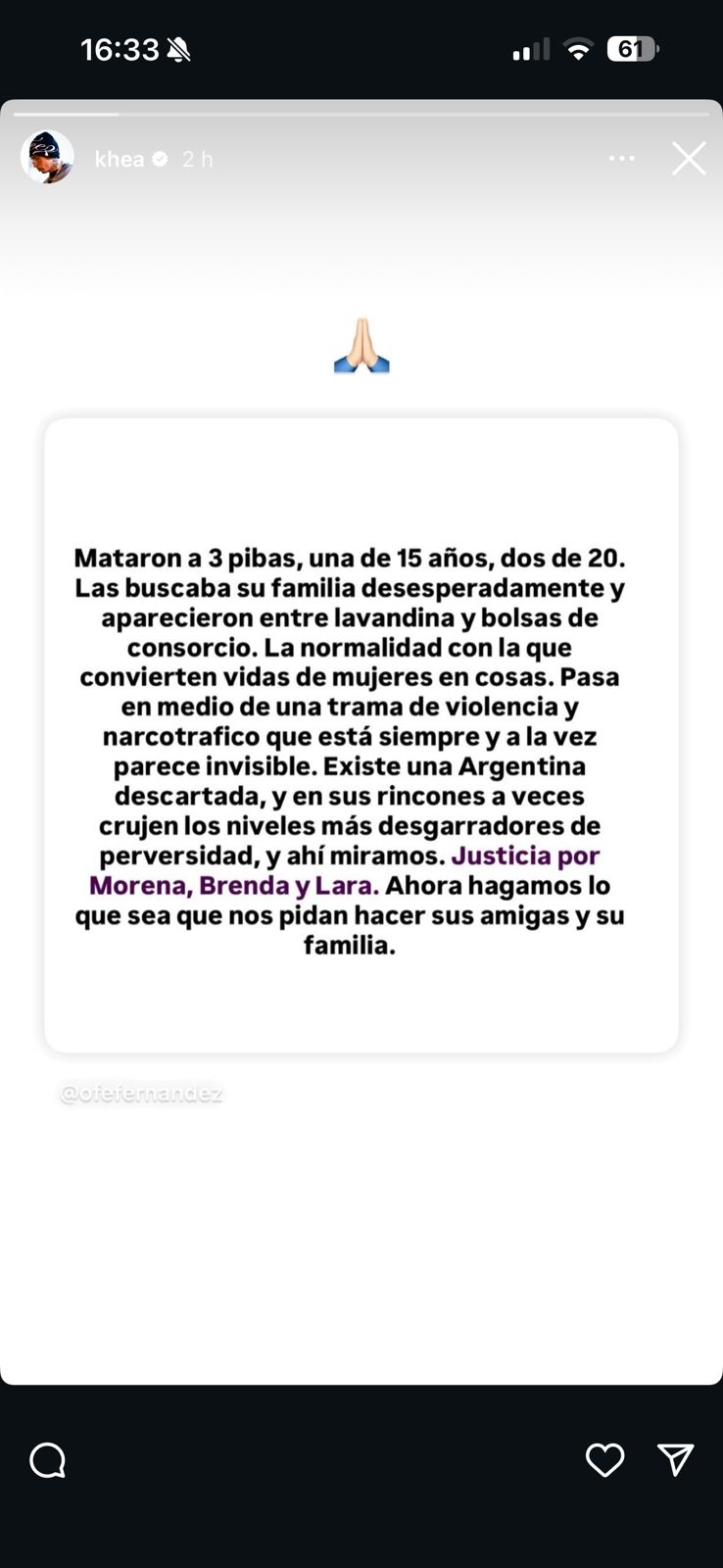Close the story viewer
This screenshot has width=723, height=1568.
pos(689,159)
